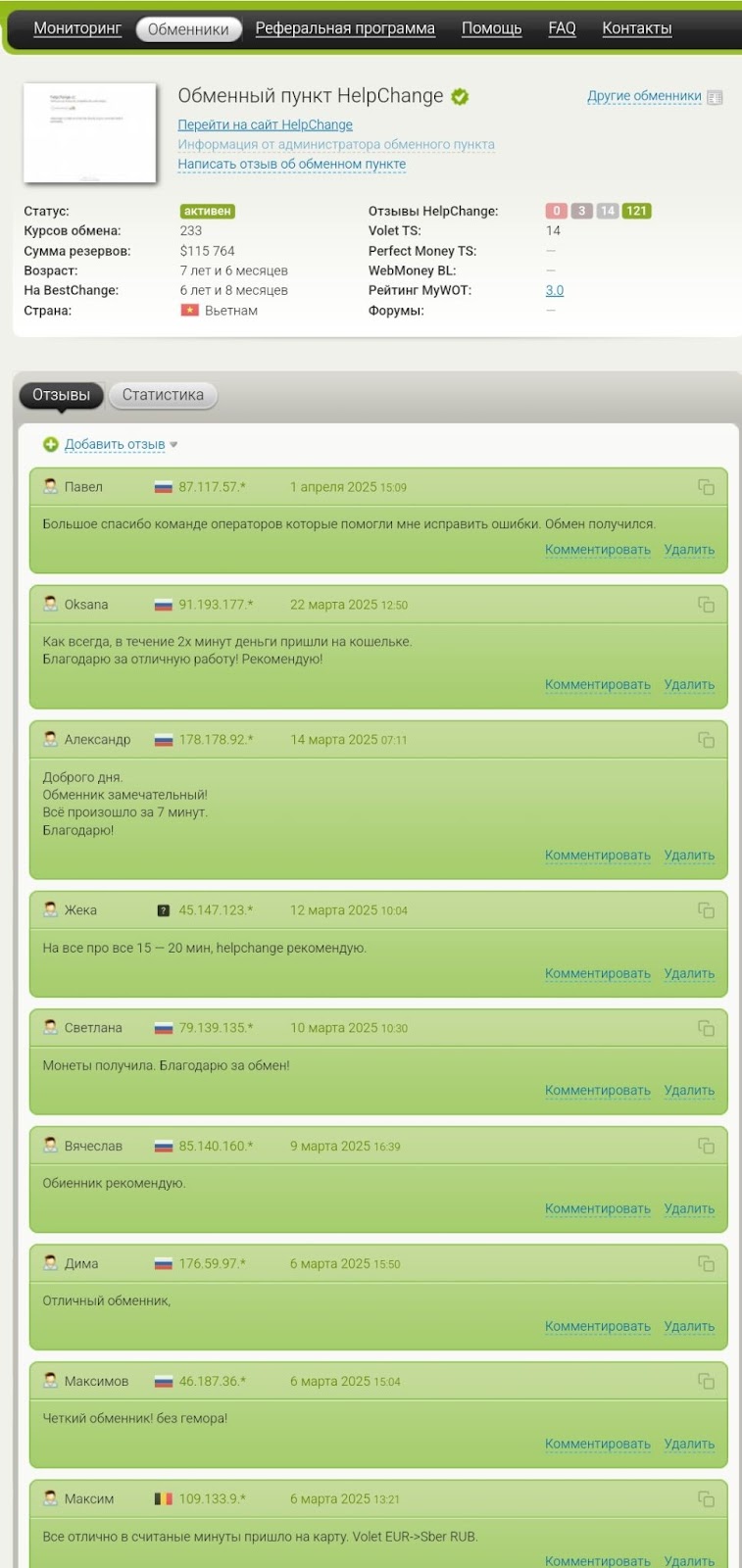This screenshot has width=742, height=1568.
Task: Comment on Максимов's review
Action: (x=597, y=1444)
